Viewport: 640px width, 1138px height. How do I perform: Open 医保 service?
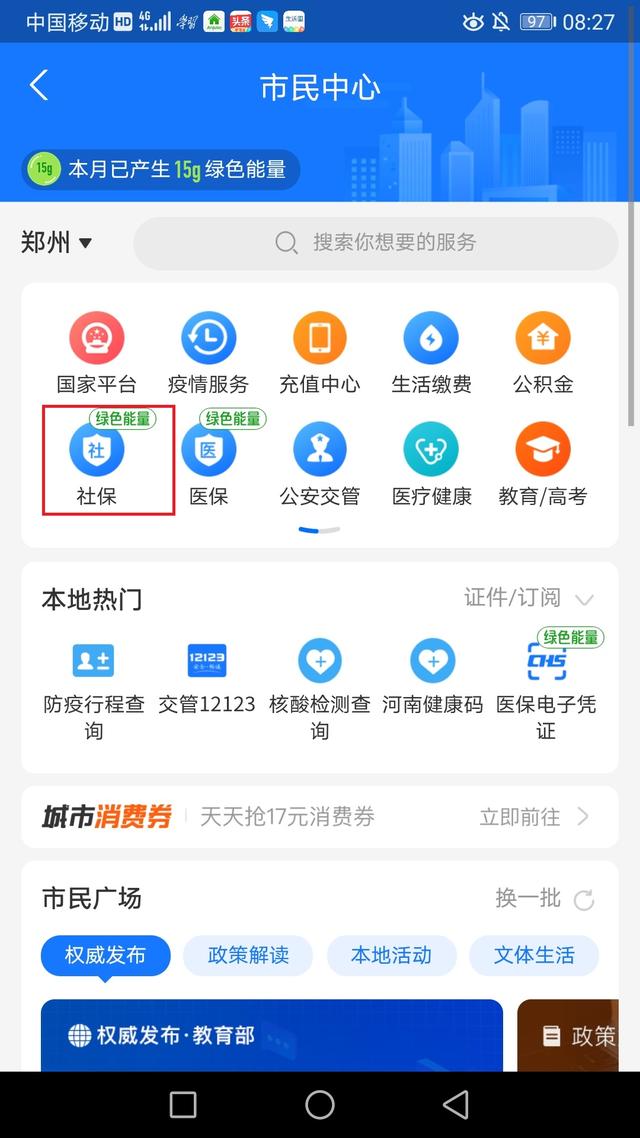pyautogui.click(x=208, y=463)
